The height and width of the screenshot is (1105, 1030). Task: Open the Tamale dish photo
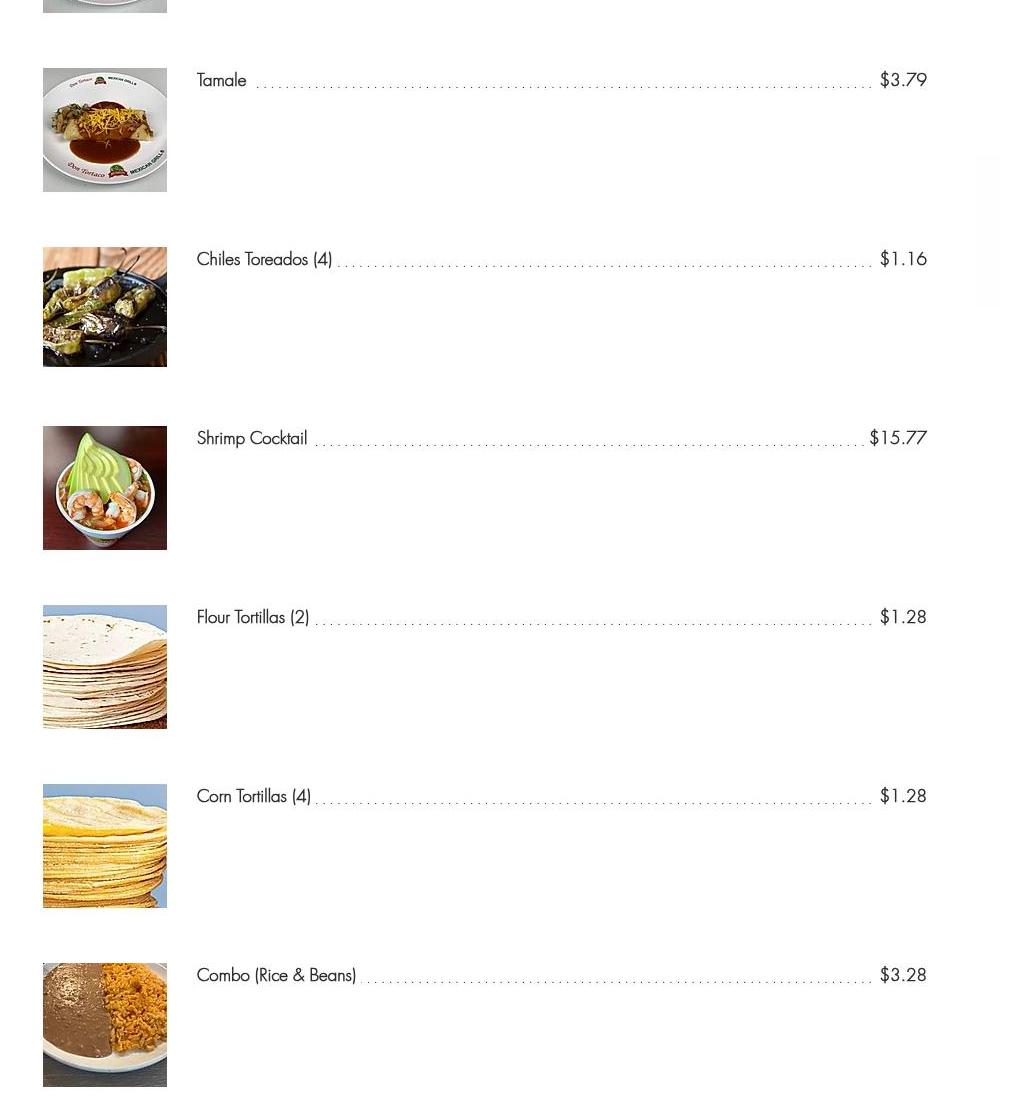tap(105, 130)
